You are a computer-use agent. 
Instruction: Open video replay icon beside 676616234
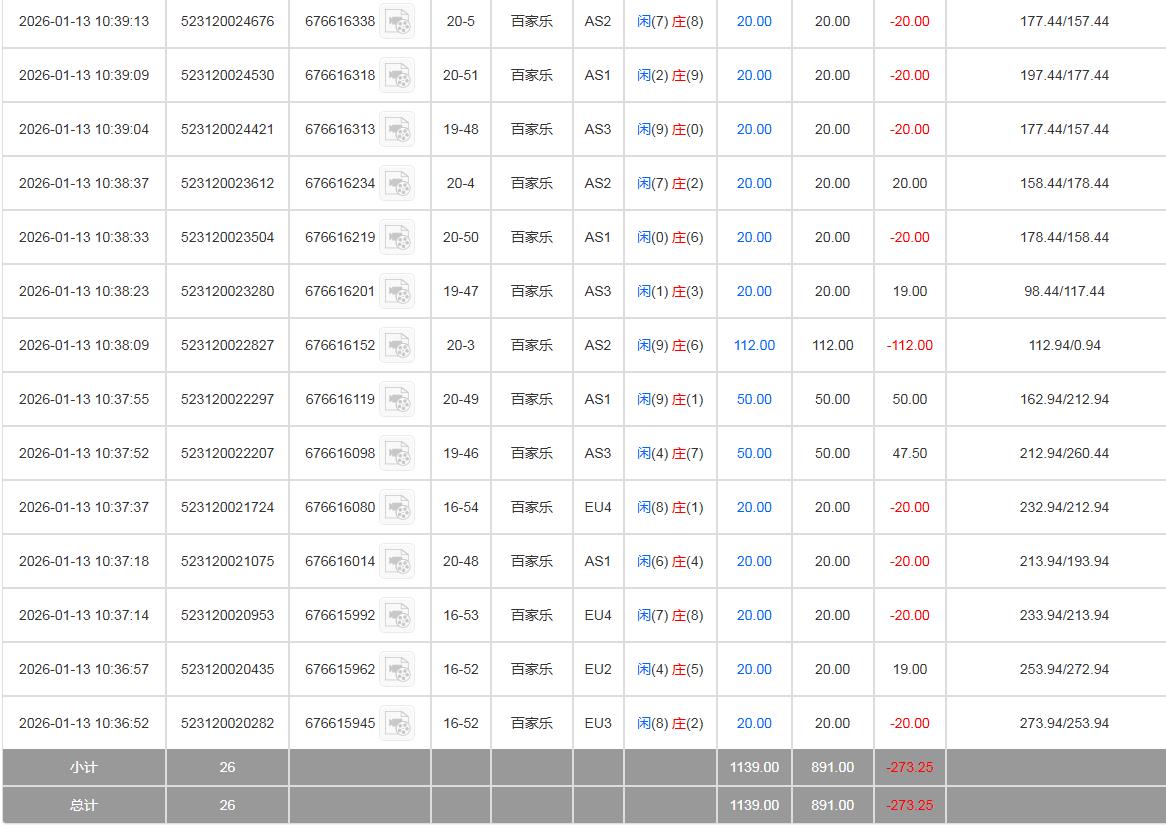click(x=398, y=183)
